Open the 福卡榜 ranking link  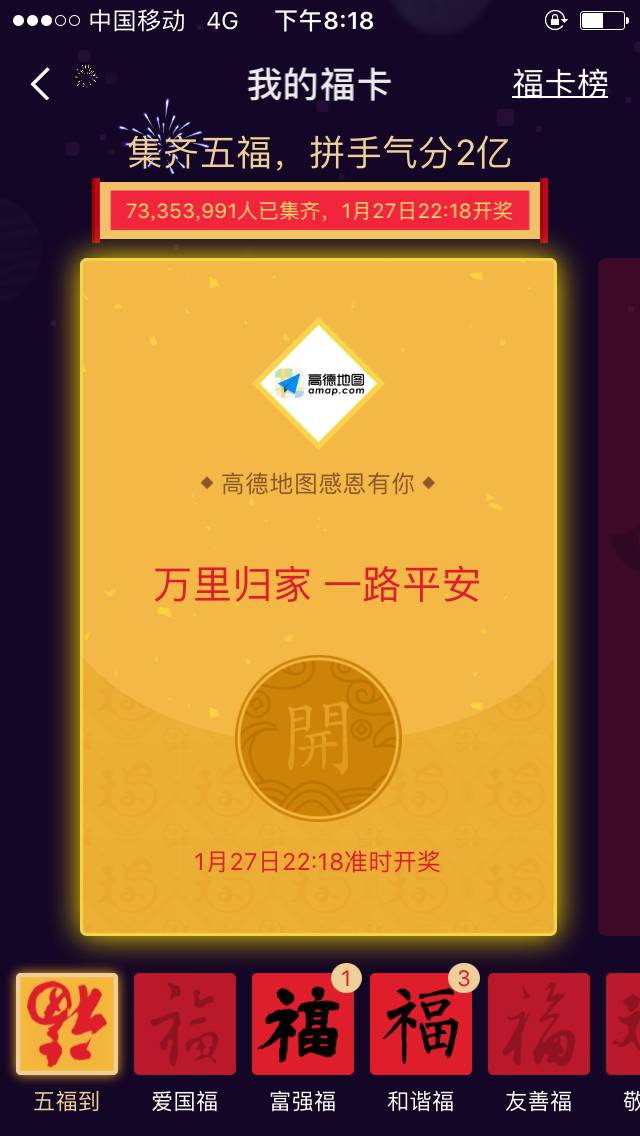click(x=560, y=84)
